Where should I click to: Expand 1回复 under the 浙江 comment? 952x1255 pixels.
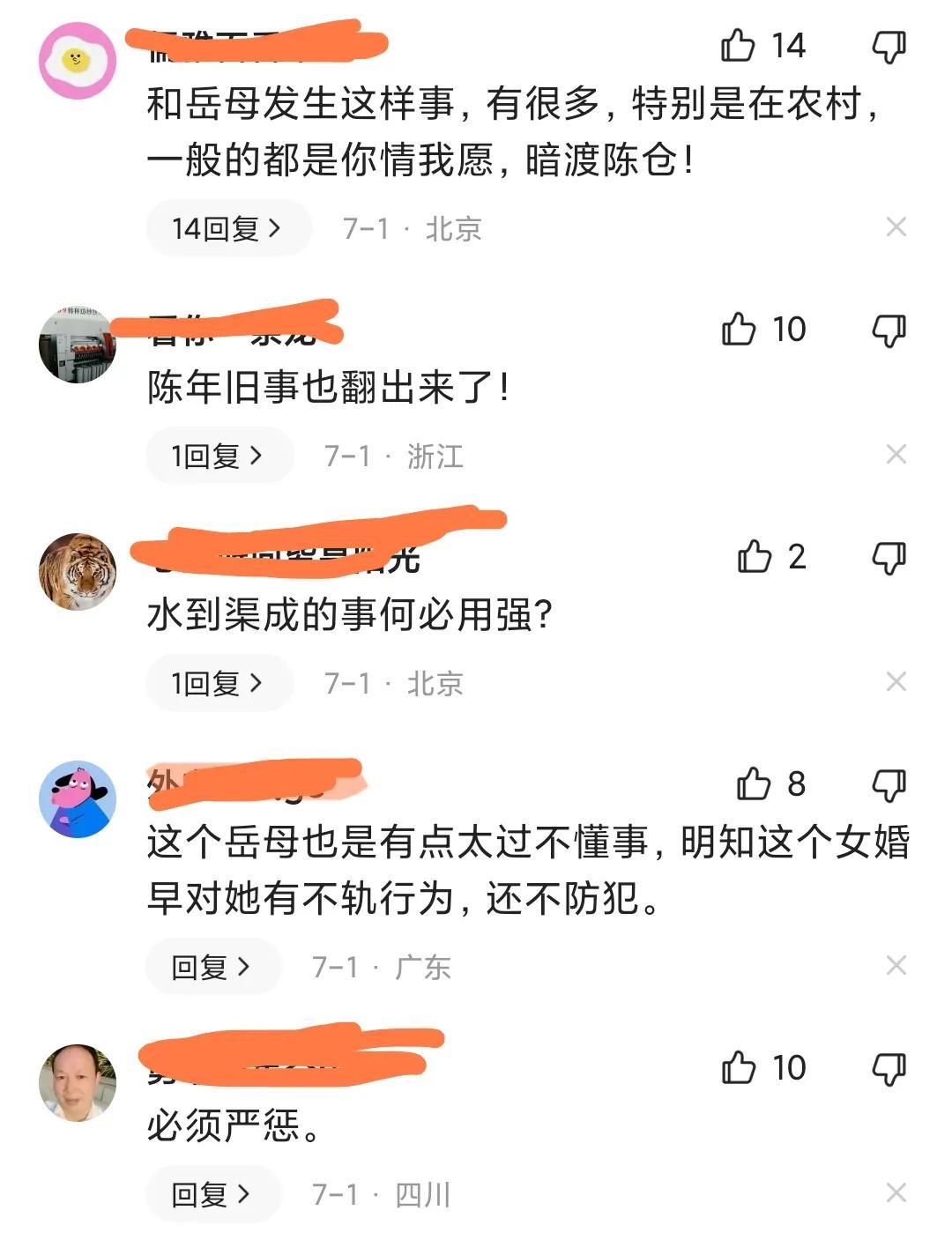[x=219, y=456]
